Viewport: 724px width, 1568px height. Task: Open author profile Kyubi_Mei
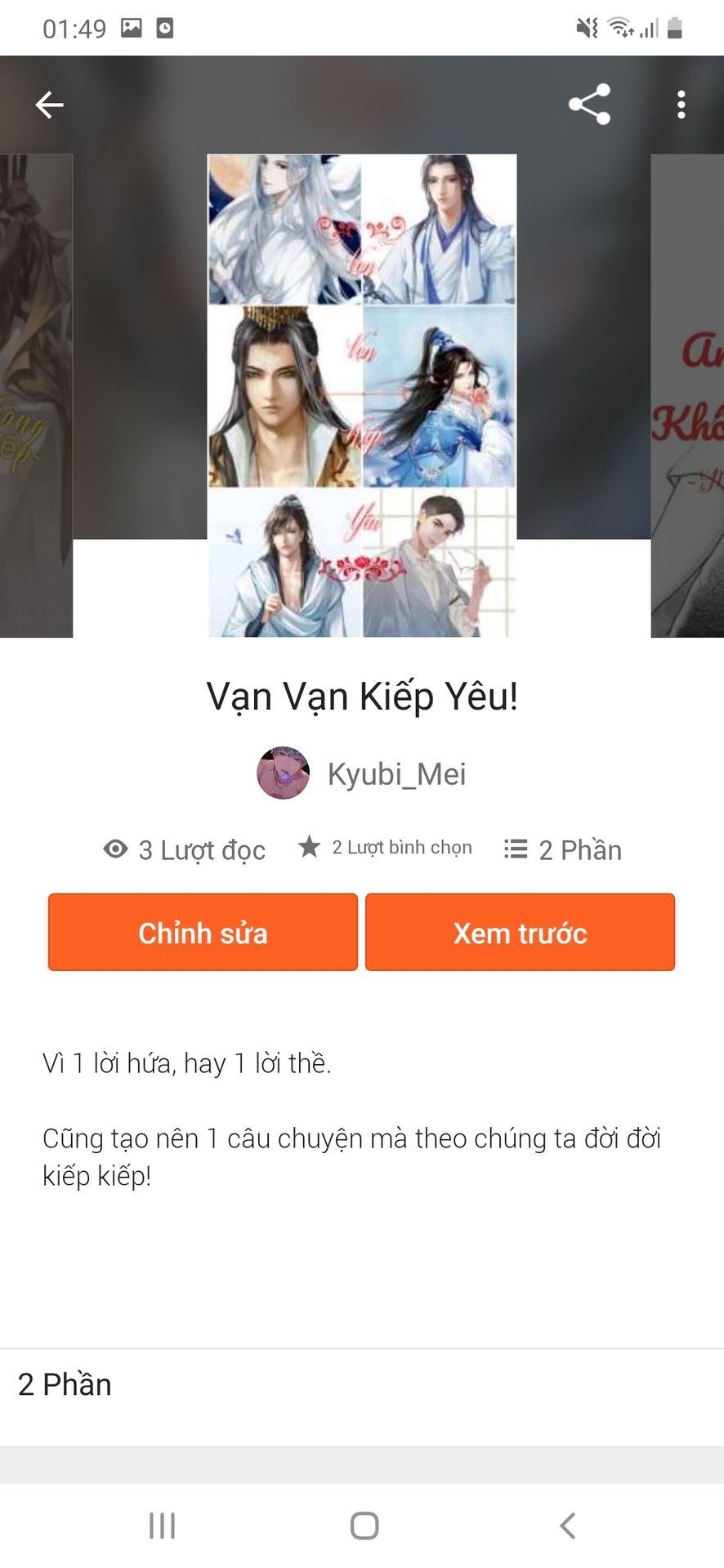coord(364,773)
